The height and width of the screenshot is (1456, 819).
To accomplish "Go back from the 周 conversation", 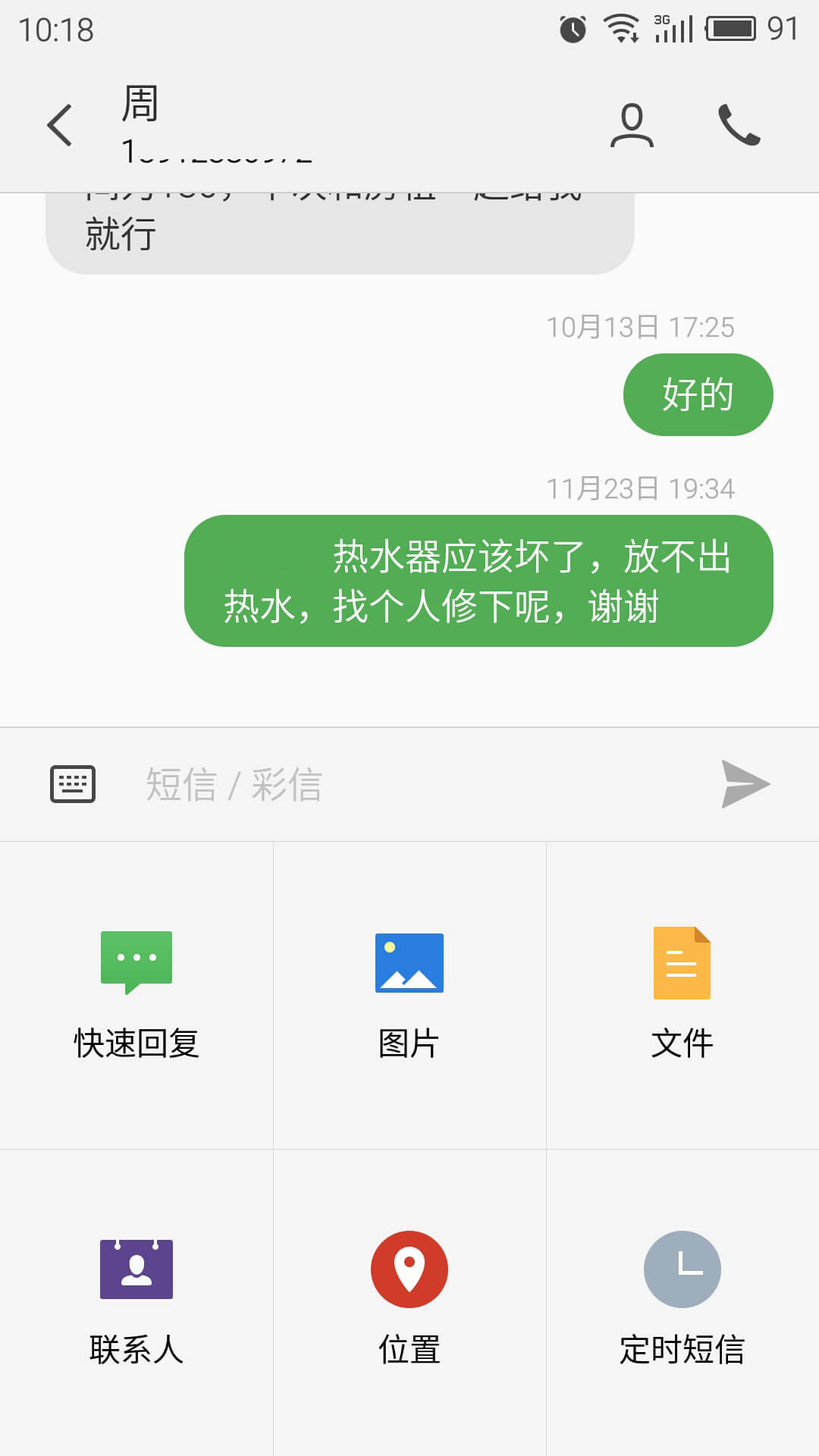I will (60, 125).
